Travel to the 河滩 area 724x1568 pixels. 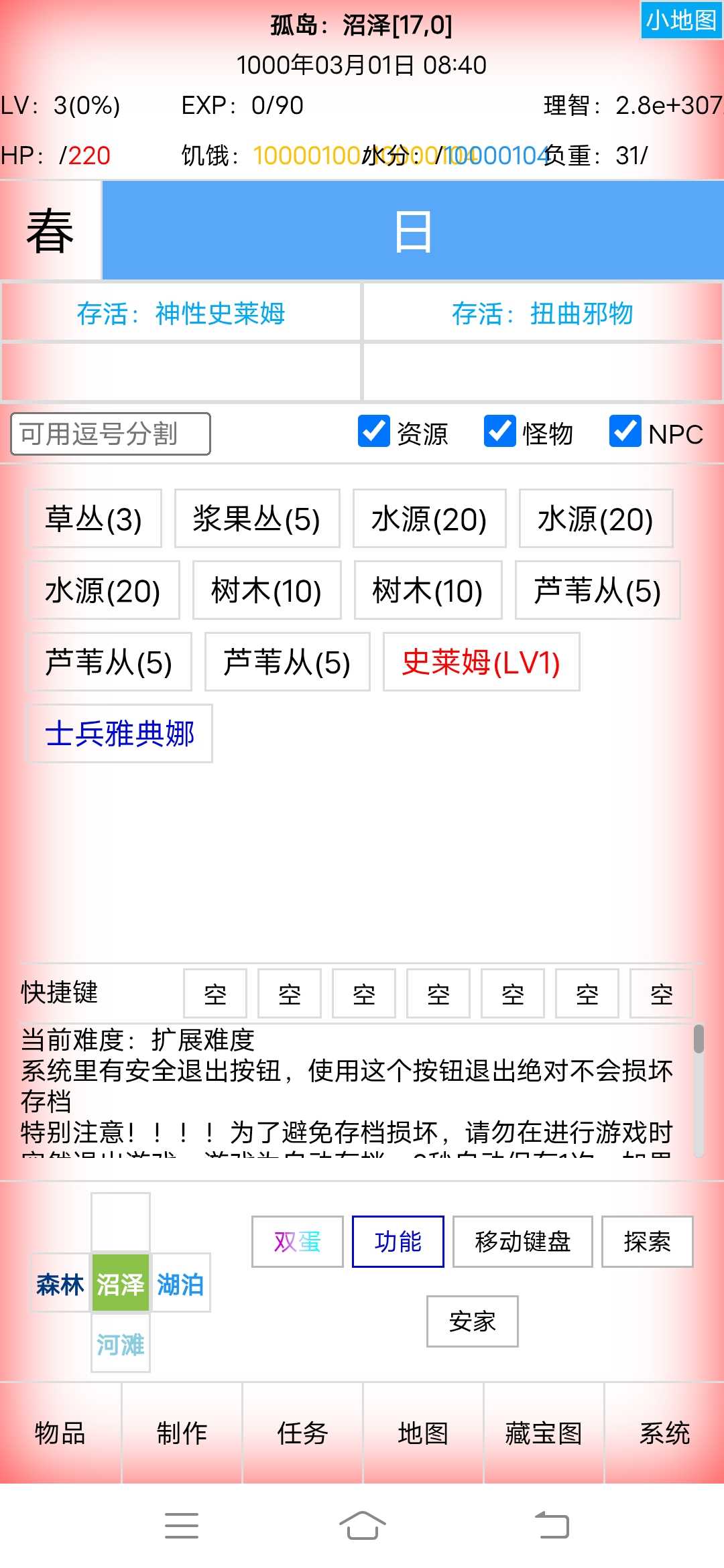121,1344
